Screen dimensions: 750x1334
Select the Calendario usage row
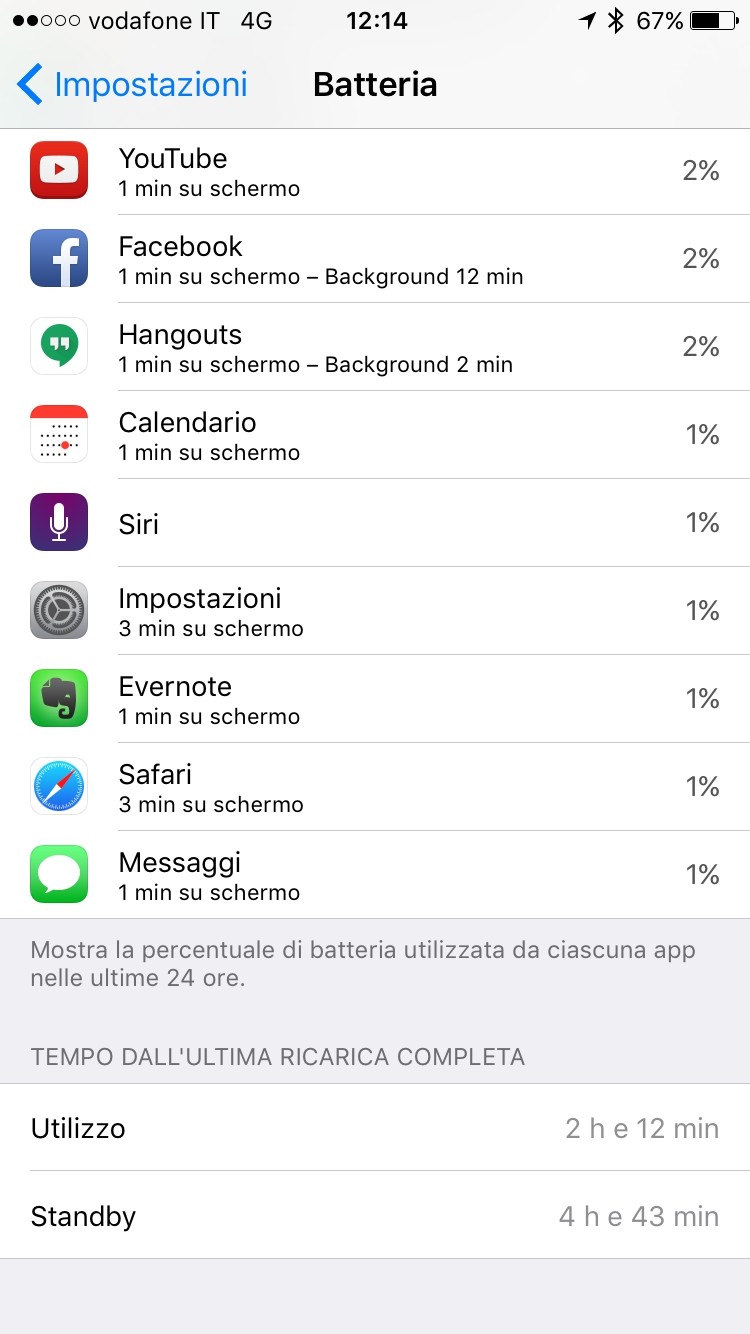coord(375,435)
